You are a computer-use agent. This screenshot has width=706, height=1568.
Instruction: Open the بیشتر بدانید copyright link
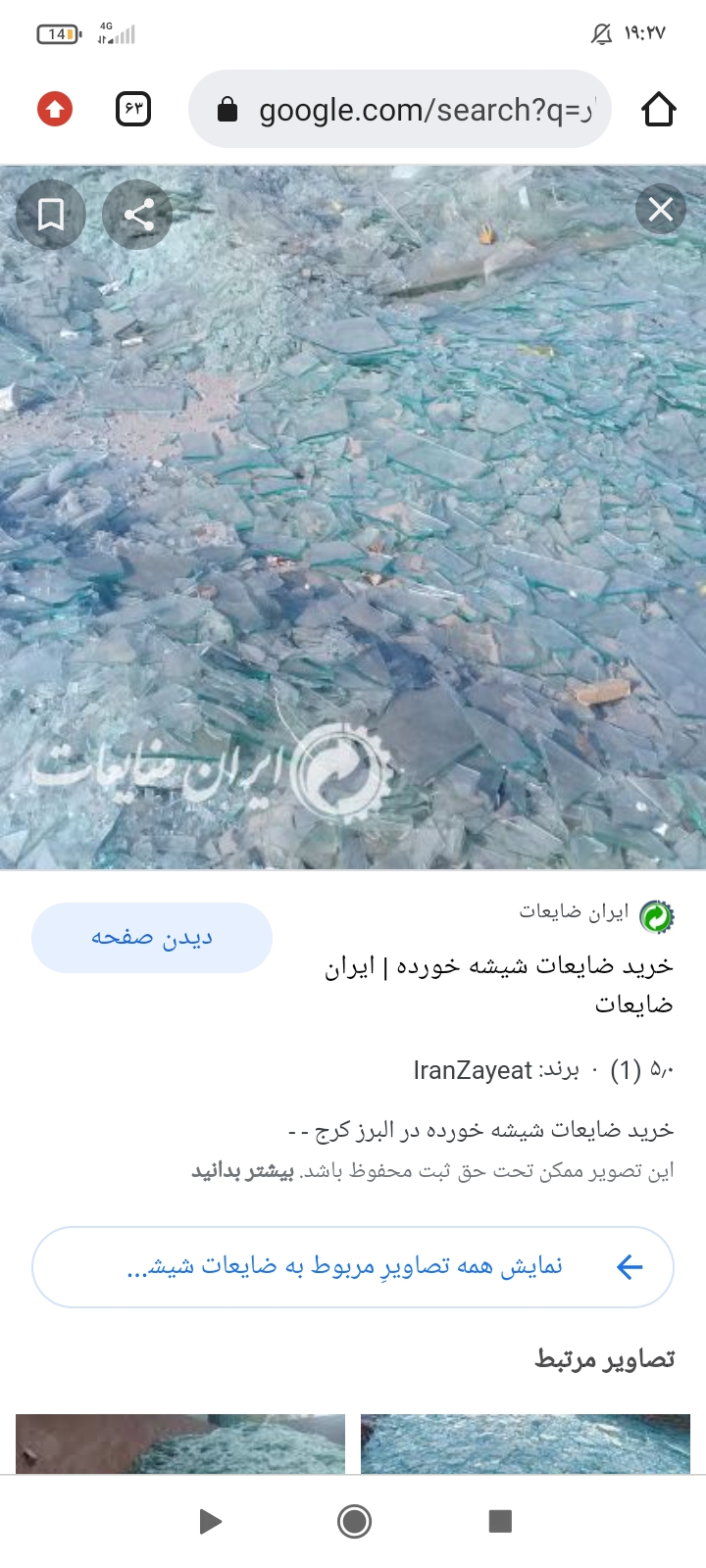click(x=242, y=1171)
